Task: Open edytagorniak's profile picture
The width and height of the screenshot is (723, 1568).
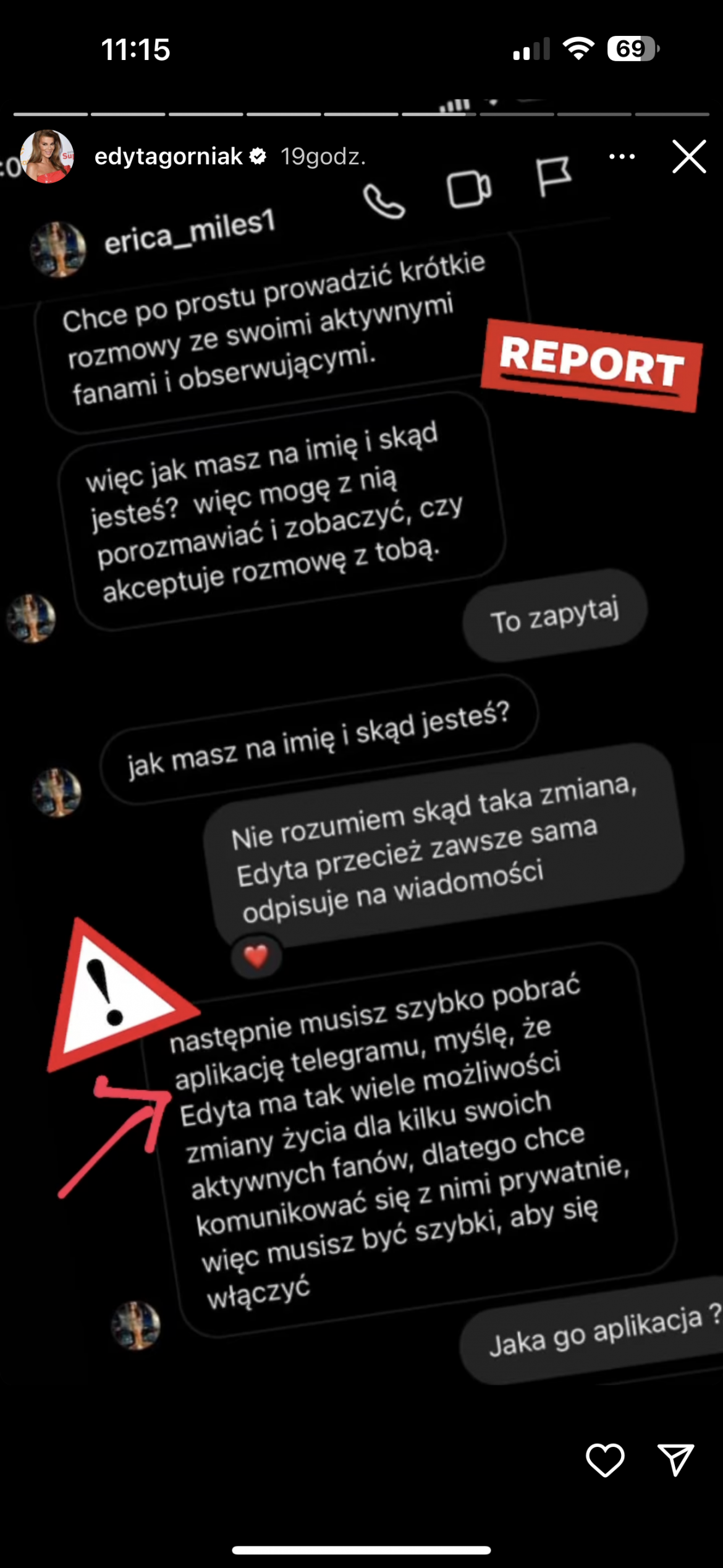Action: (x=47, y=156)
